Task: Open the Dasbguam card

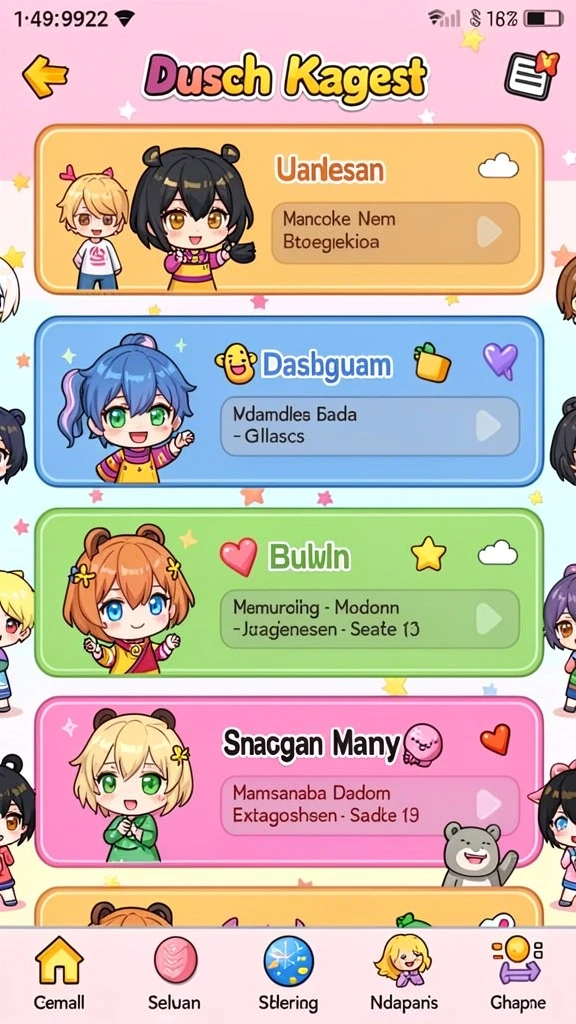Action: point(289,402)
